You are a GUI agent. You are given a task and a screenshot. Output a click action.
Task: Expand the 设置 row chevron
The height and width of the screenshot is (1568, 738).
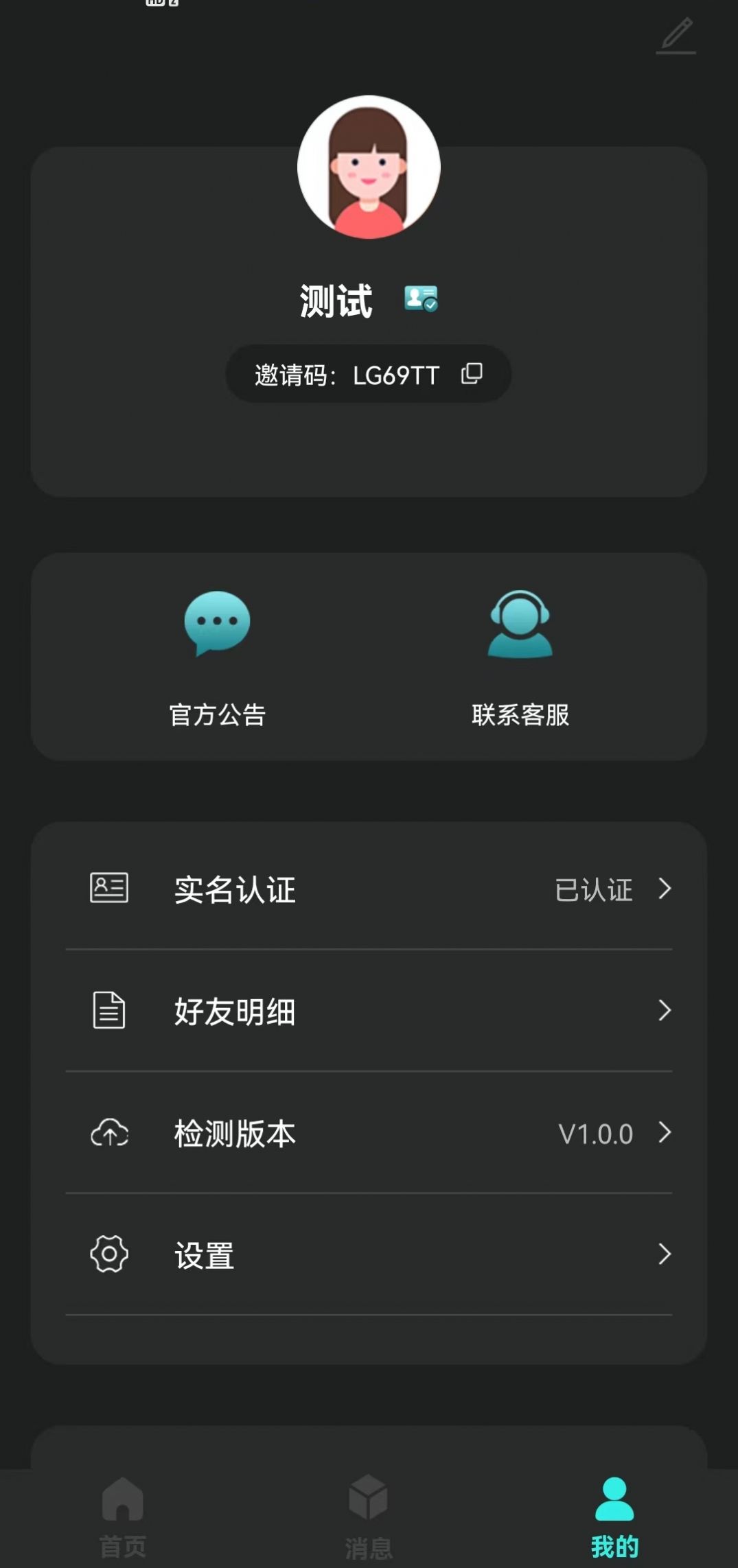664,1255
